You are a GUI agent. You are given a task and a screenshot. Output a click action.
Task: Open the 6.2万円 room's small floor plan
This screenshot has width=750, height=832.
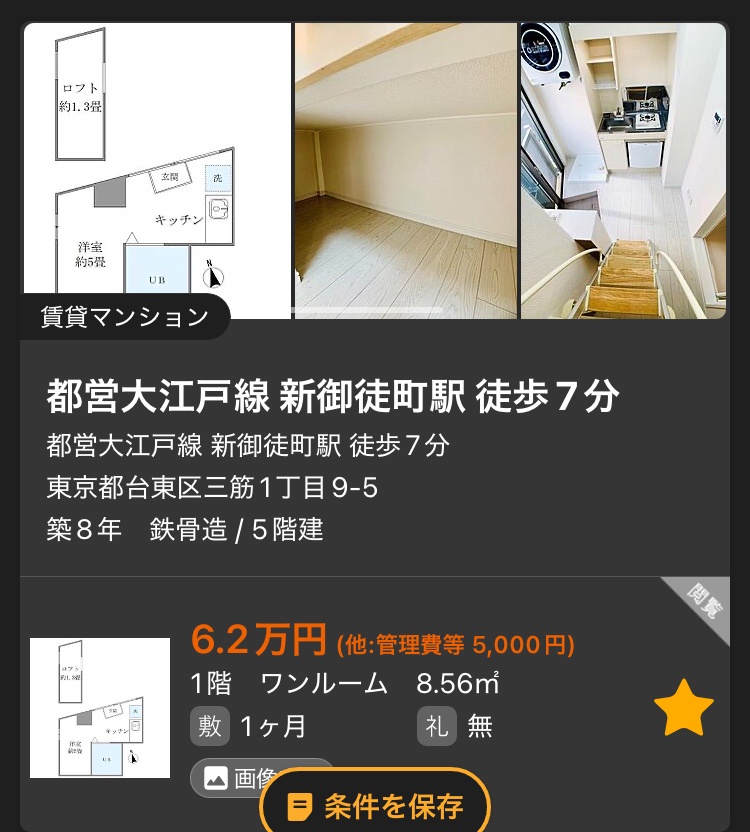pyautogui.click(x=100, y=708)
